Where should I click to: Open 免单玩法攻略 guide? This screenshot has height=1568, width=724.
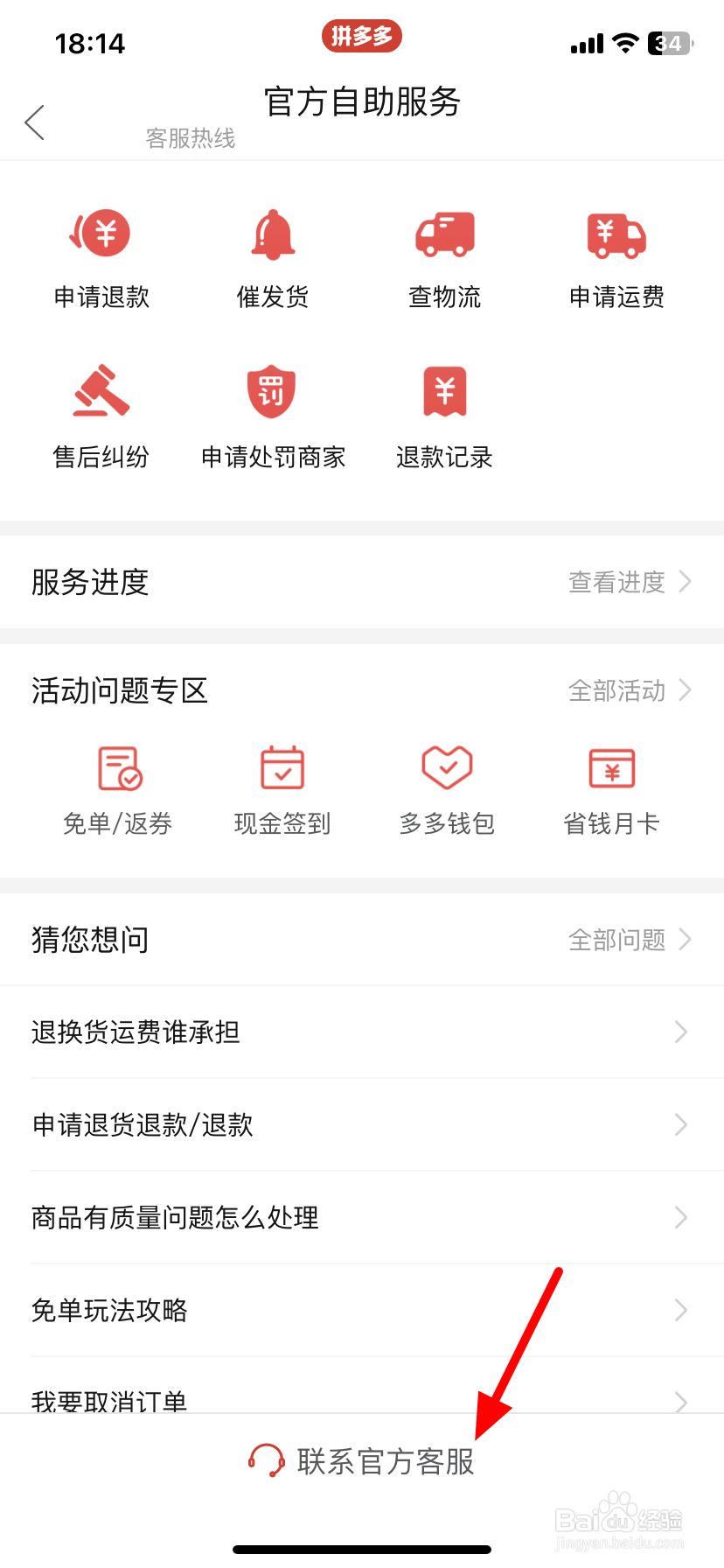pos(362,1311)
